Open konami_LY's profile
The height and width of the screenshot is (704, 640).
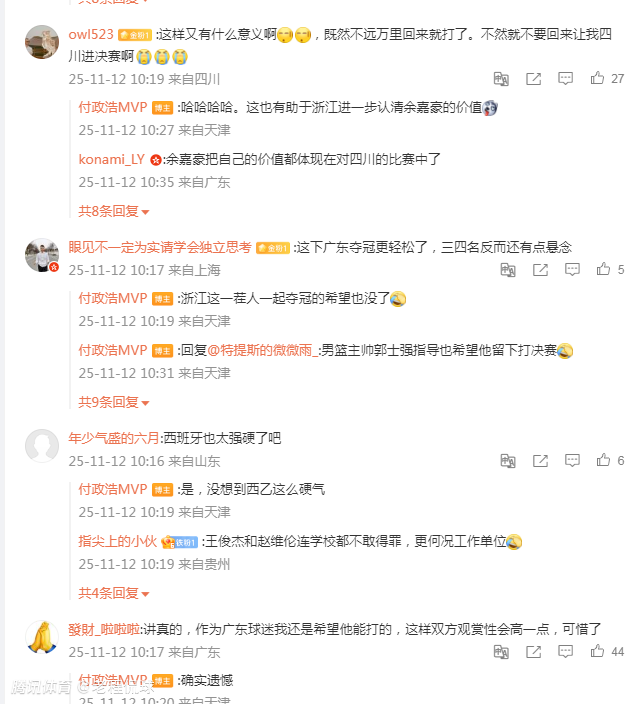112,159
